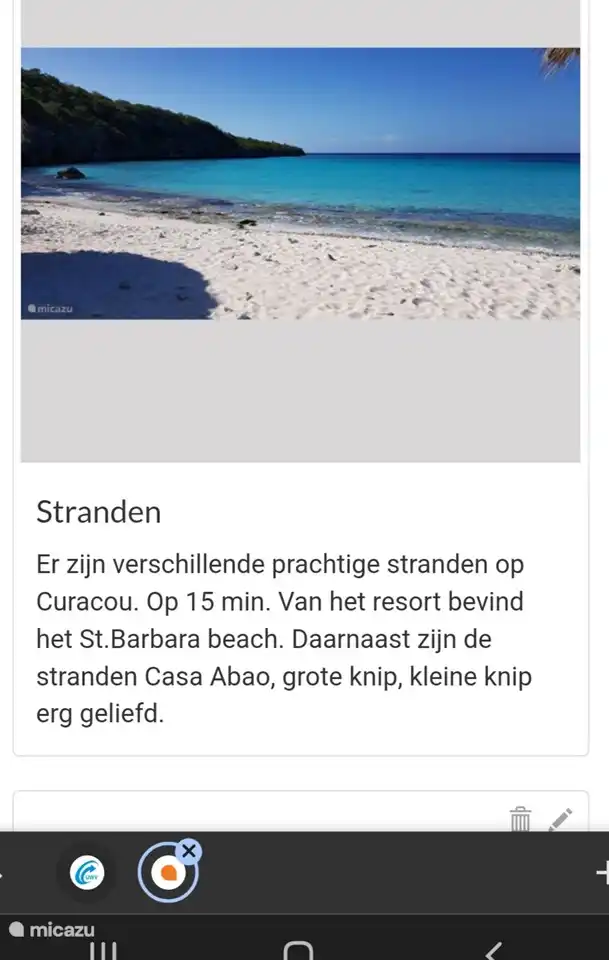Screen dimensions: 609x960
Task: Go to the home screen
Action: point(298,949)
